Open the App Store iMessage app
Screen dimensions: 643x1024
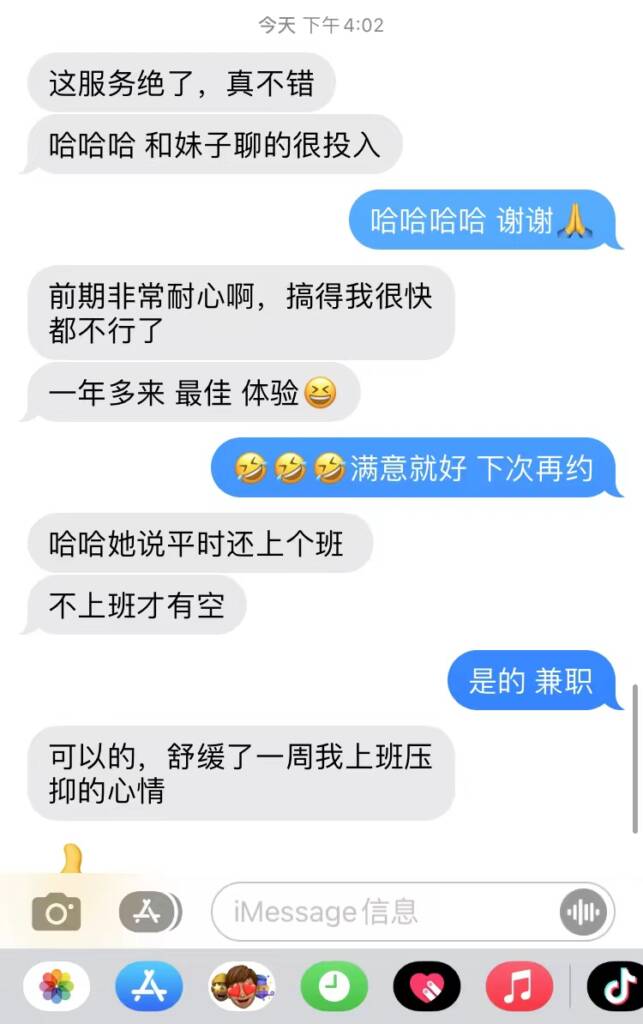point(148,987)
